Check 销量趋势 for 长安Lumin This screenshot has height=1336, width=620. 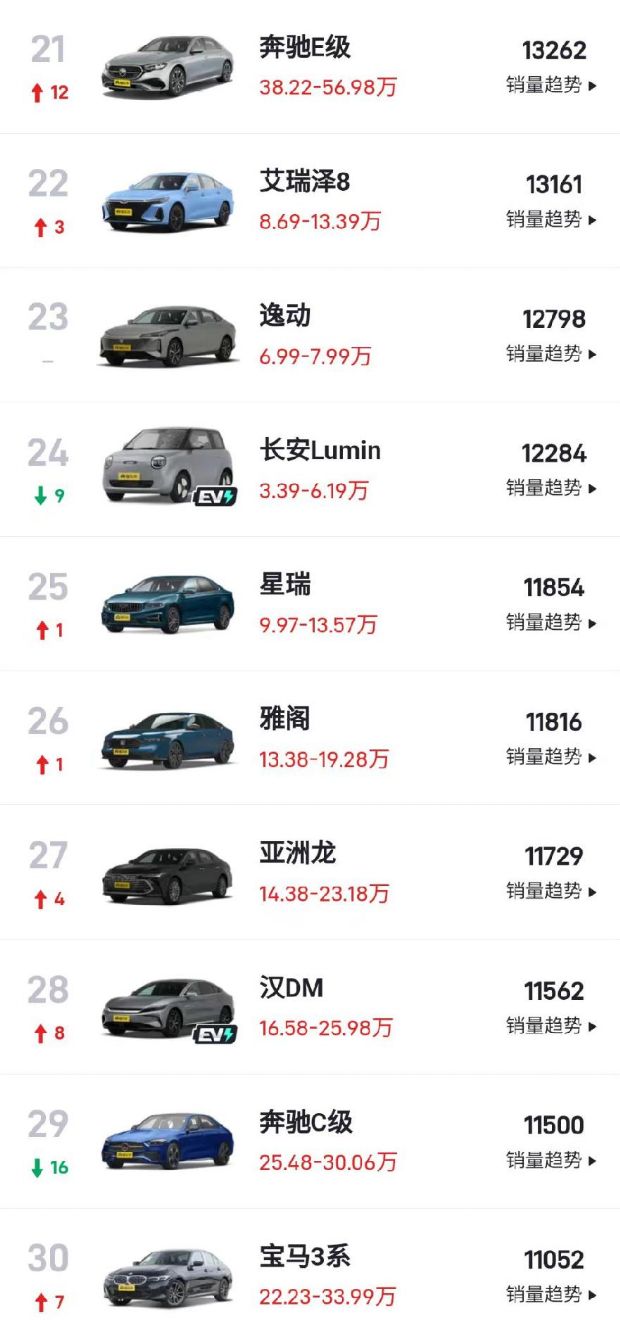click(x=551, y=488)
